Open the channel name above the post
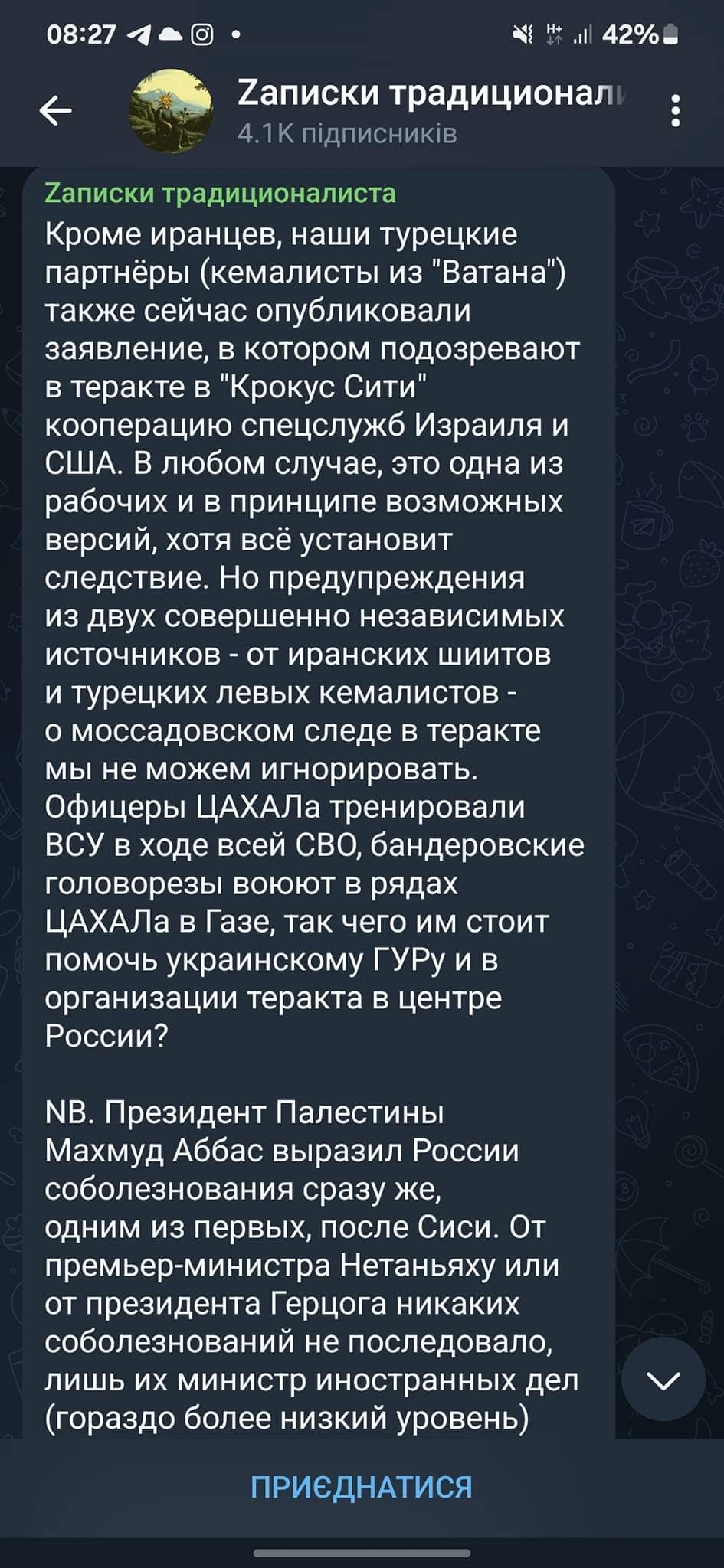Screen dimensions: 724x1568 coord(221,193)
